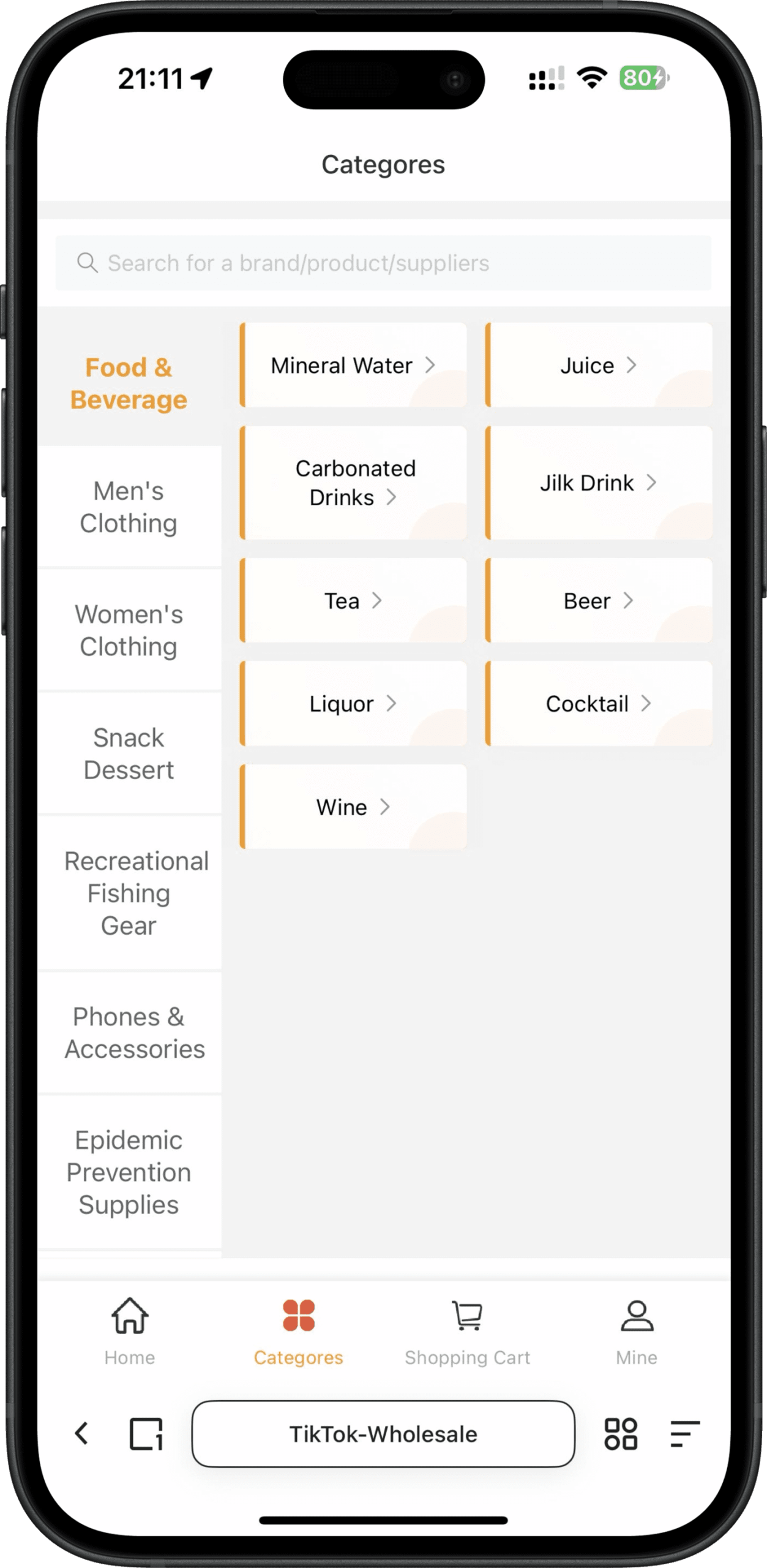
Task: Open the Mineral Water subcategory
Action: (353, 365)
